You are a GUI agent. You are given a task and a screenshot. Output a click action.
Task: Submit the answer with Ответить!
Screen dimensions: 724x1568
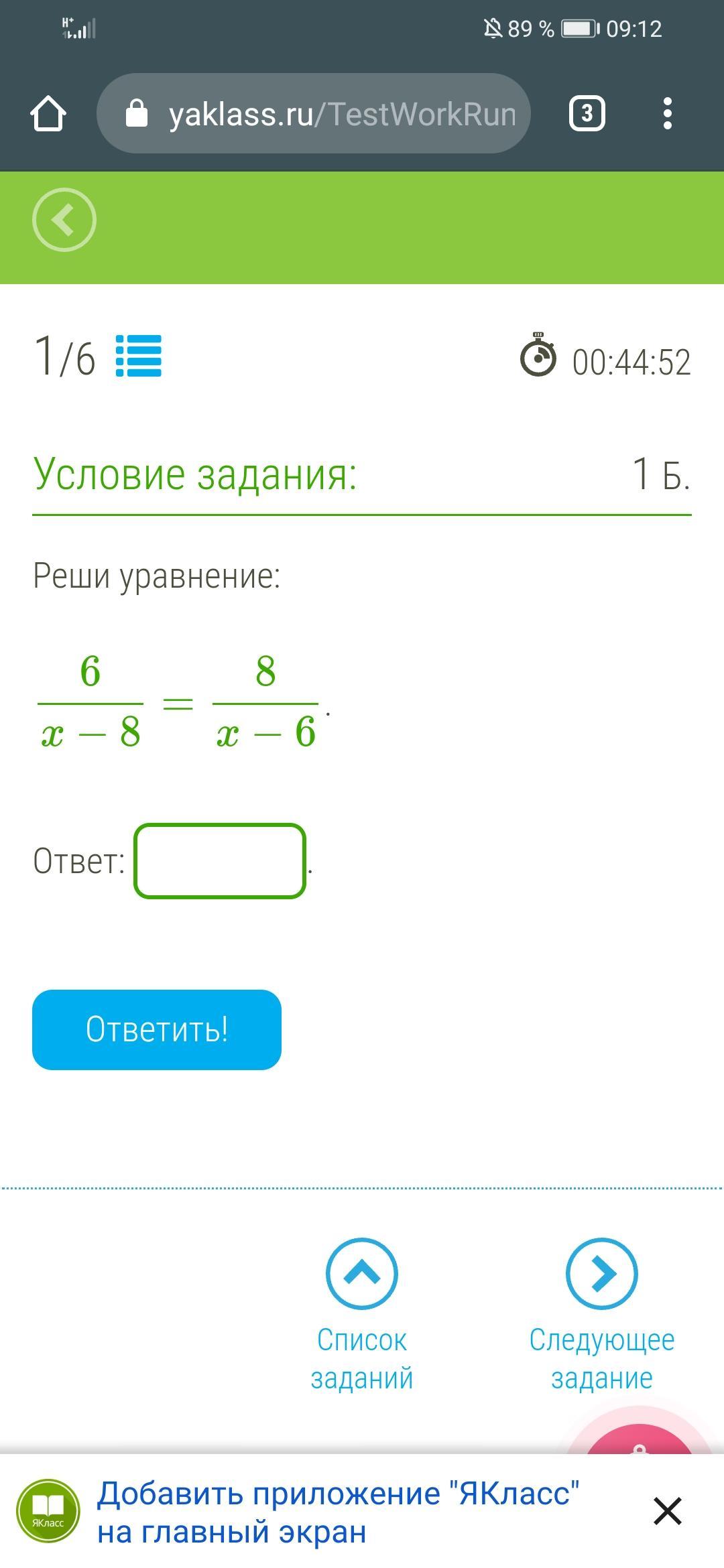(x=157, y=1029)
